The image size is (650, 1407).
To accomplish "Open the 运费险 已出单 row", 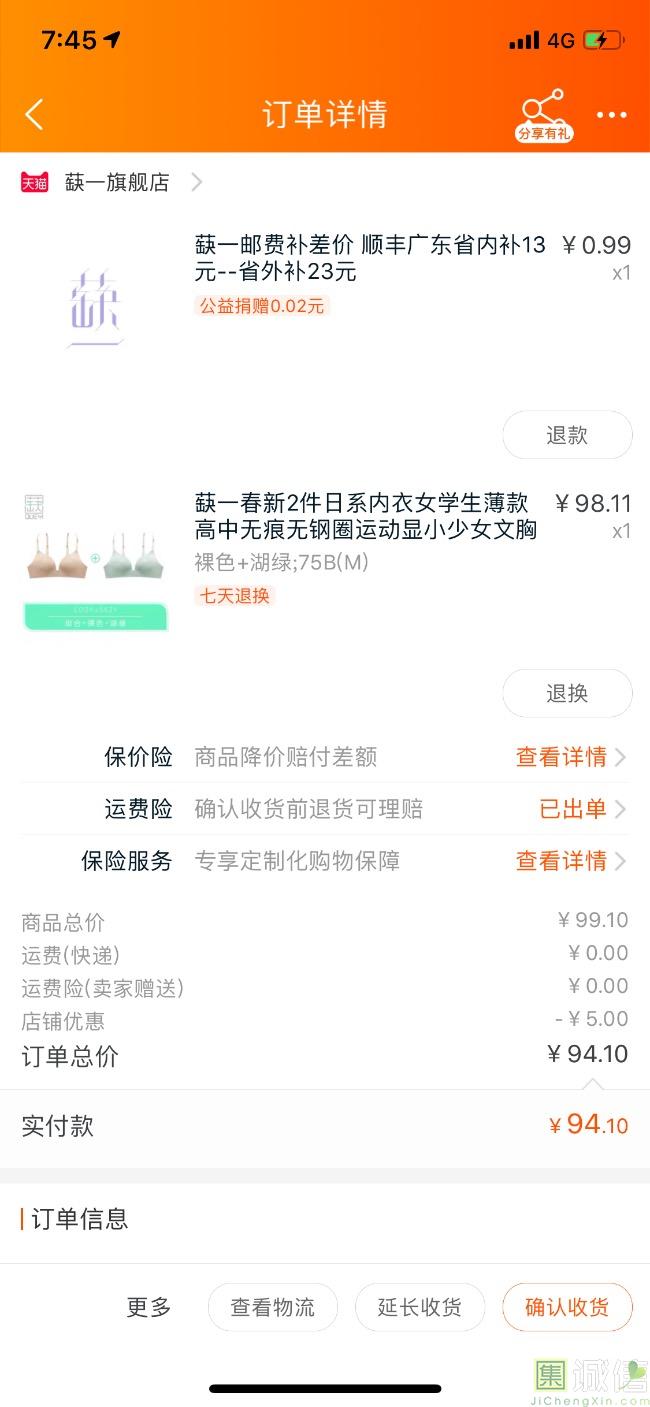I will click(582, 809).
